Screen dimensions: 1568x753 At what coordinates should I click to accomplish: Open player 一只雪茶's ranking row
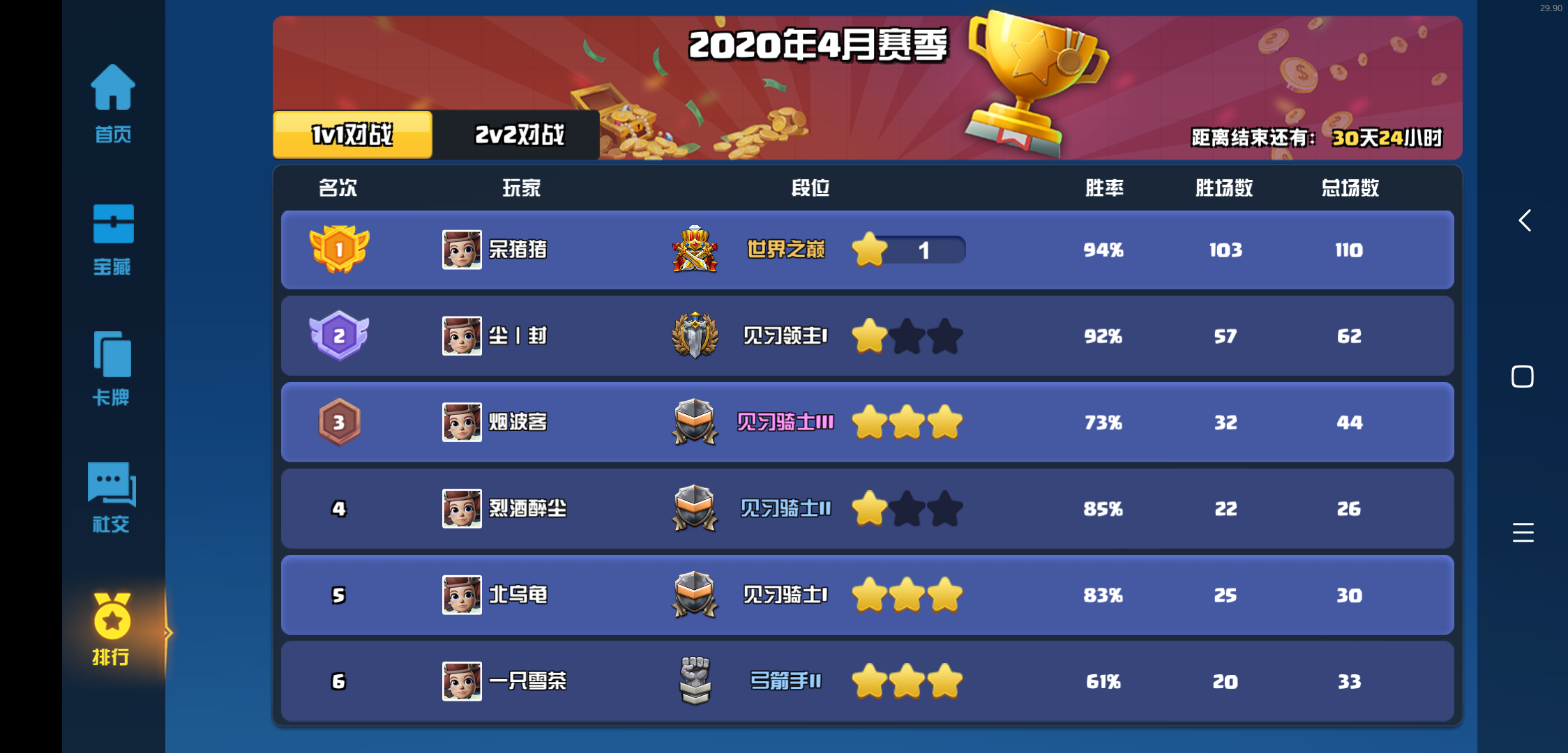[867, 681]
